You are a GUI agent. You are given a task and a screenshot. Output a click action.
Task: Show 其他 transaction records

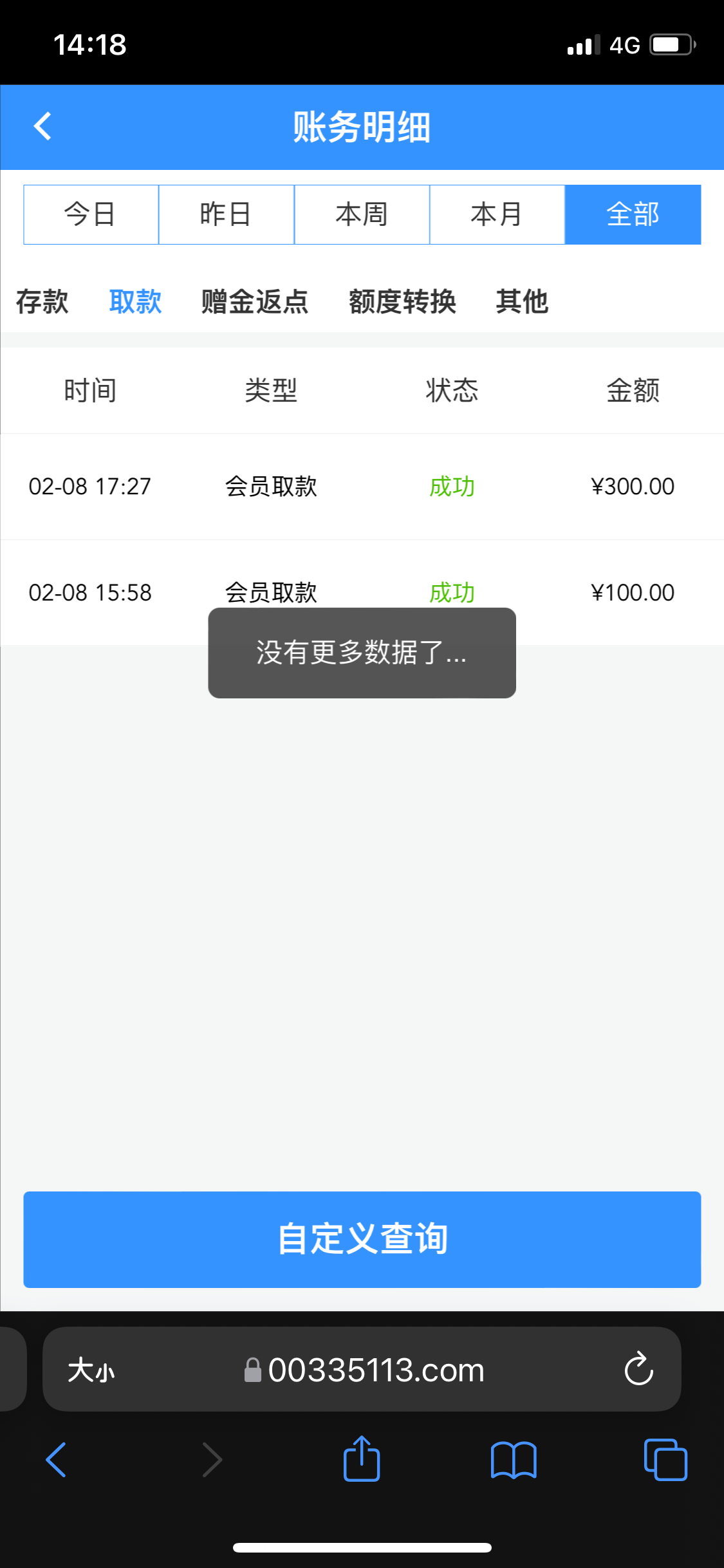pyautogui.click(x=522, y=301)
